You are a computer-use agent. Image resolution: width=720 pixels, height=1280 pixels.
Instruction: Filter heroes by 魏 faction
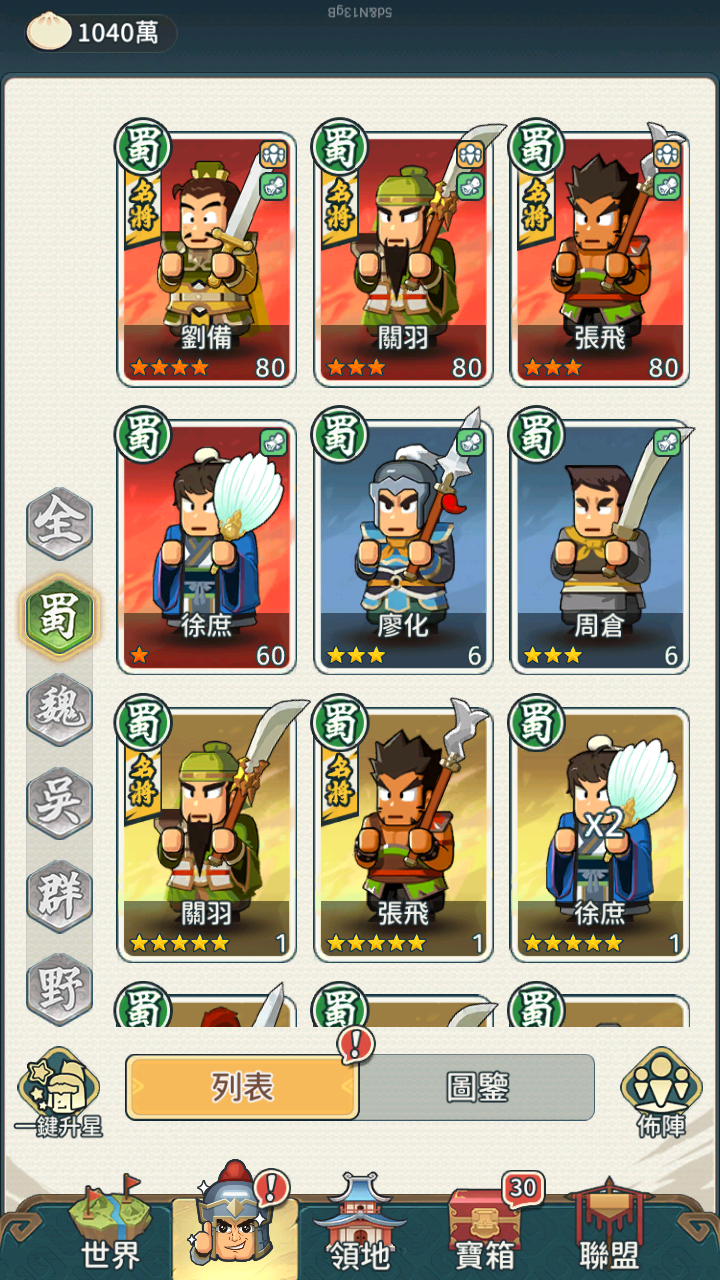[60, 709]
